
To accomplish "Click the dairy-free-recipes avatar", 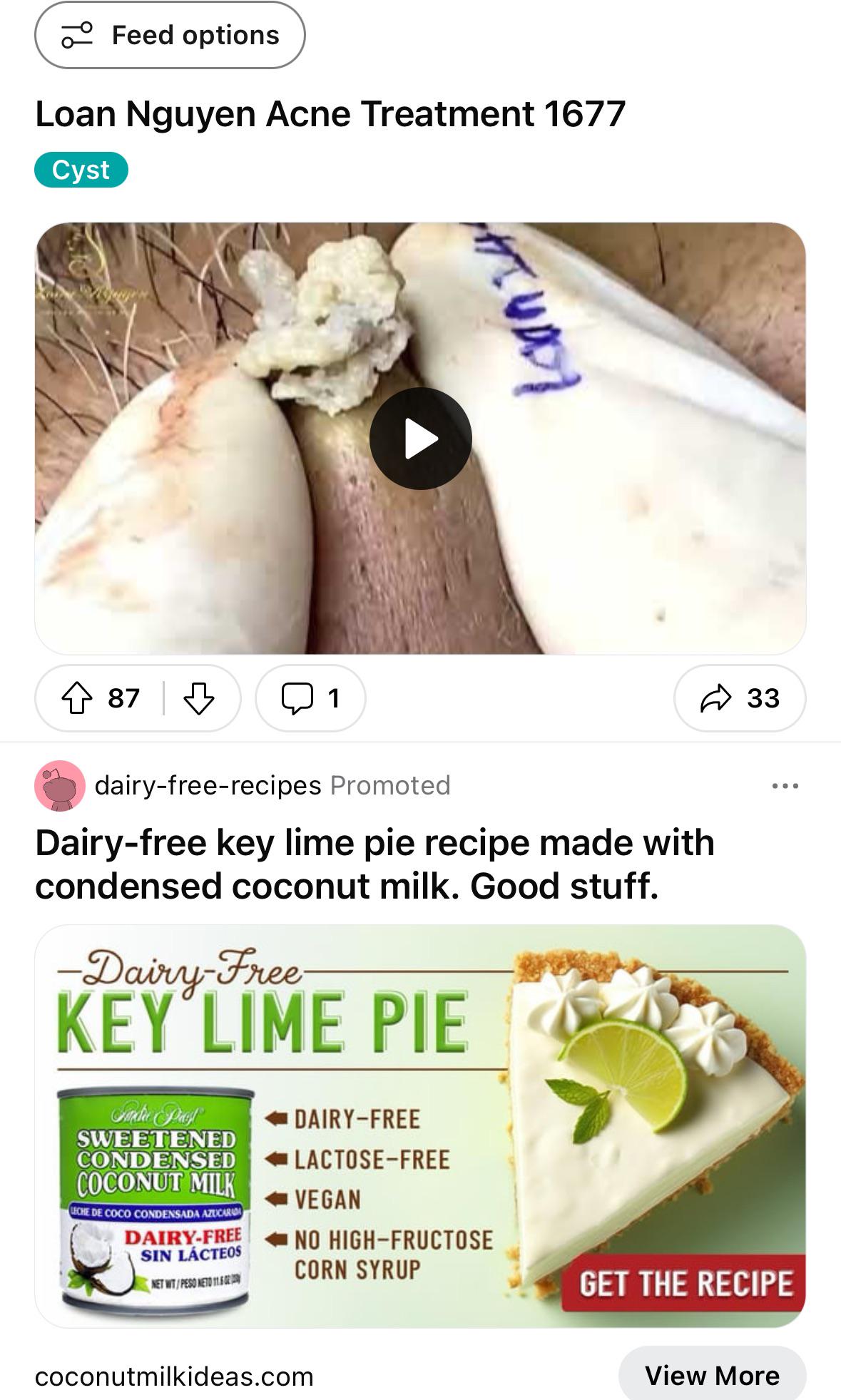I will 60,785.
